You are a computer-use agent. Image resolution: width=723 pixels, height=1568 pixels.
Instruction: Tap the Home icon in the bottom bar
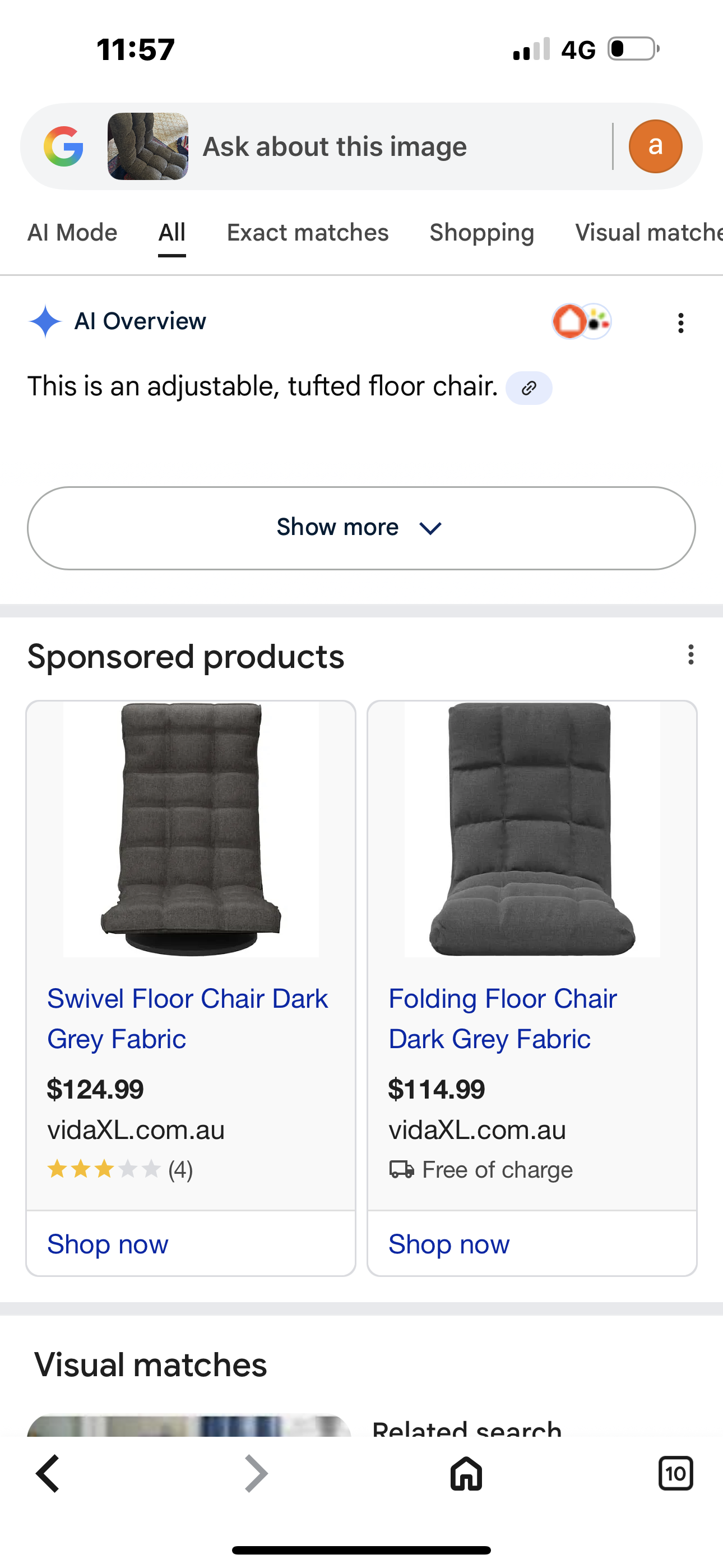(466, 1474)
